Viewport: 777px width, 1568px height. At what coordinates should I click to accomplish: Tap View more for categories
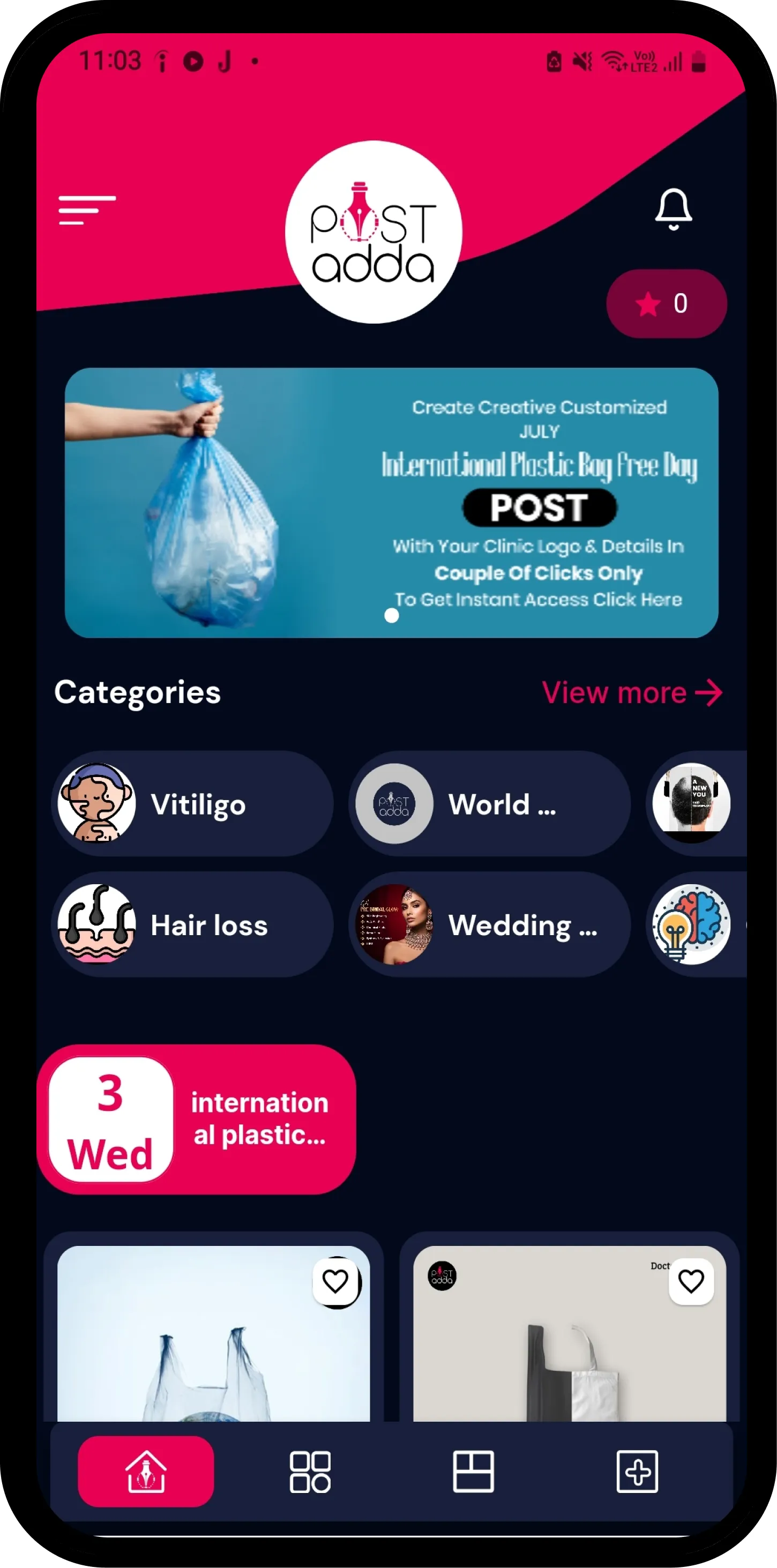[632, 693]
